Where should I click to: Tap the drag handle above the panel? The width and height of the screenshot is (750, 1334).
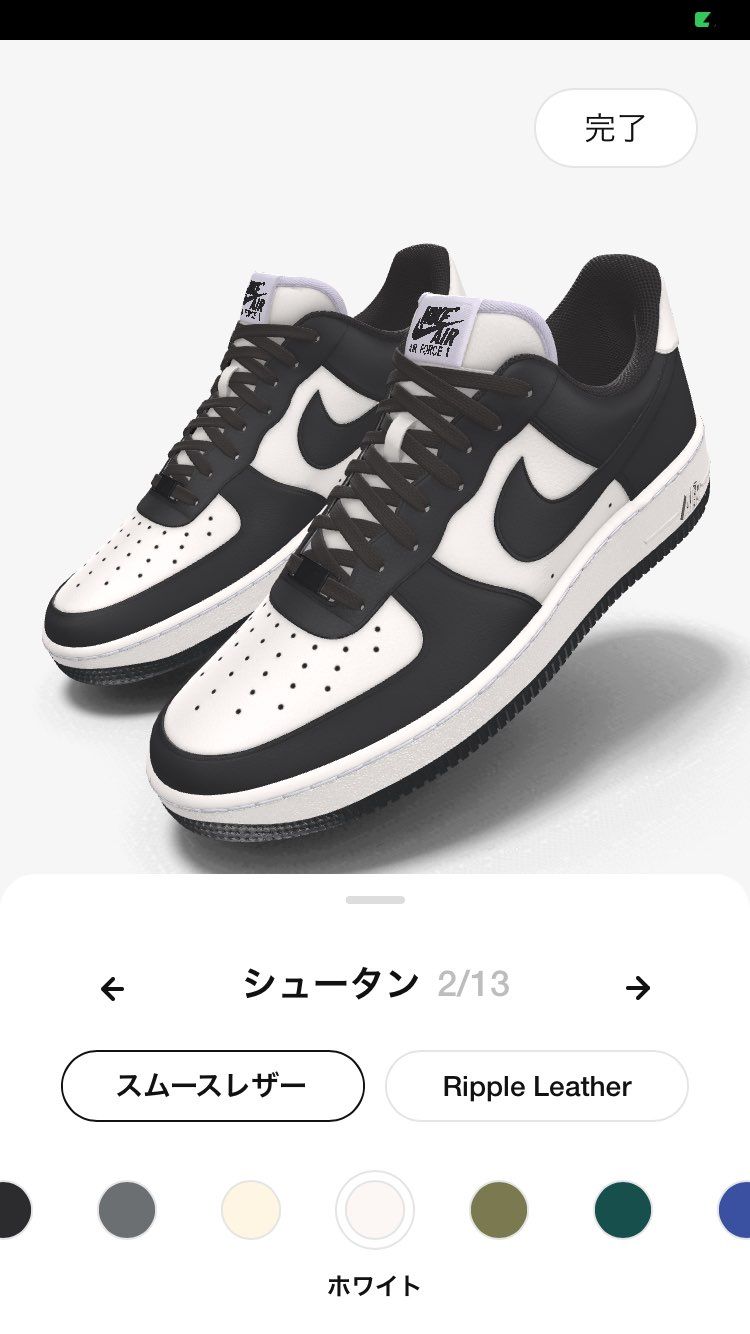click(375, 899)
